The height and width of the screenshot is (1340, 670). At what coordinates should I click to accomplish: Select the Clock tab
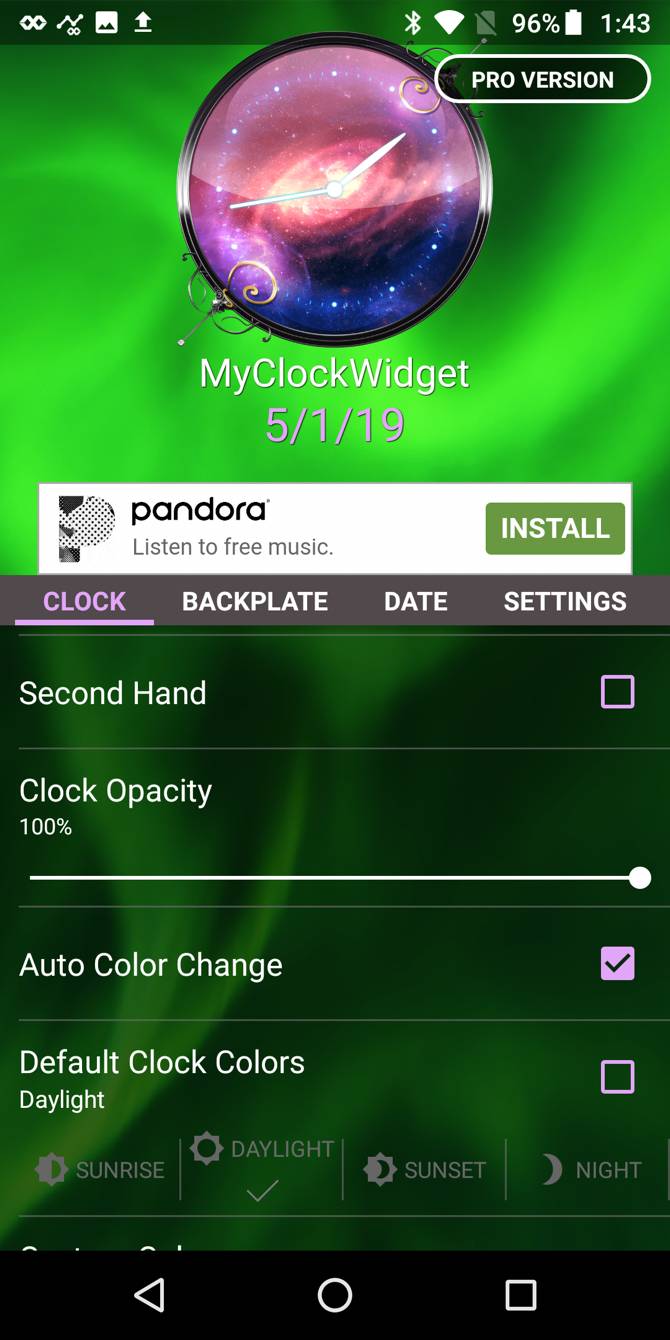(x=85, y=601)
